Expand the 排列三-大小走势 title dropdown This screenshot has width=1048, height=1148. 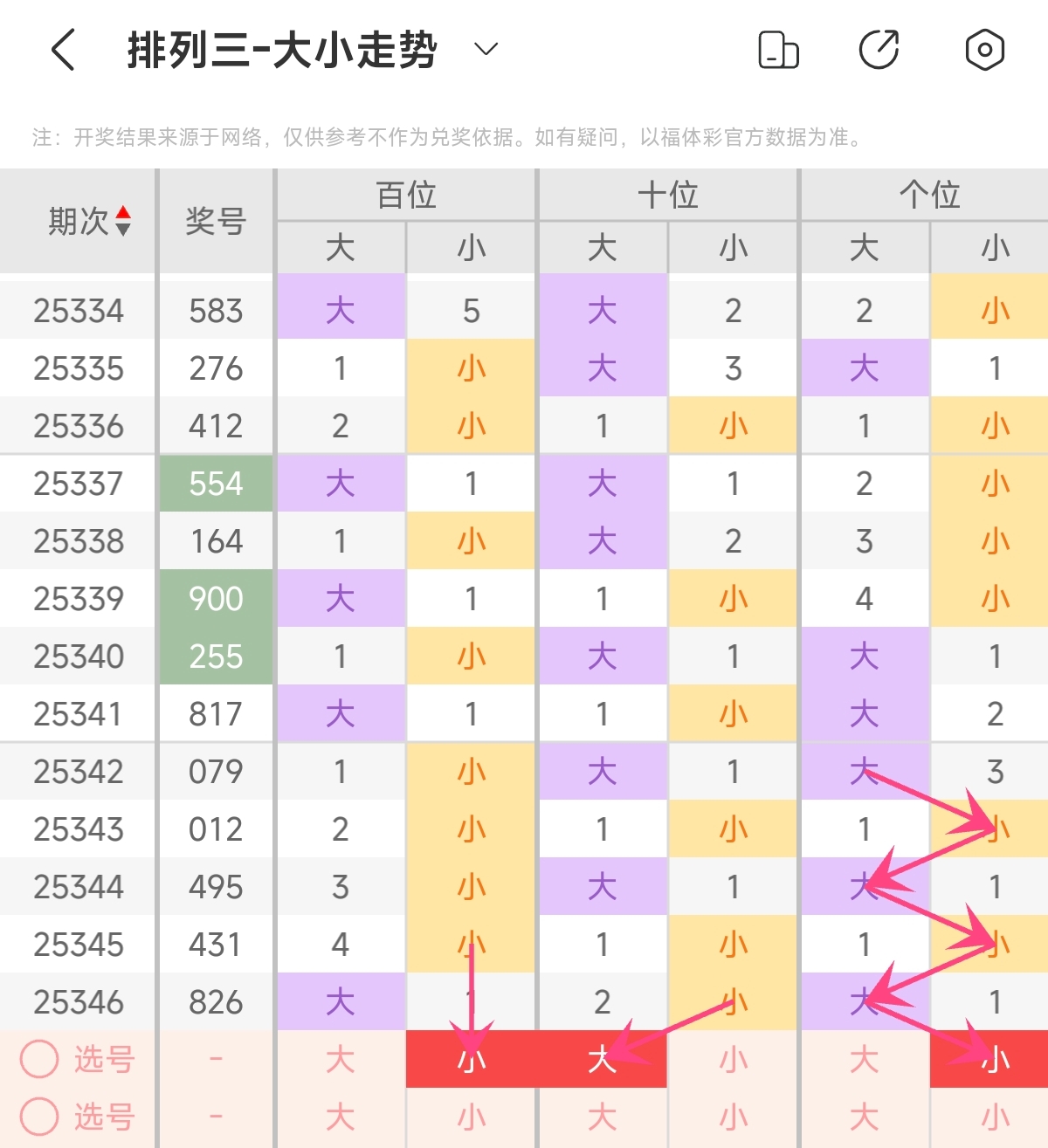pos(486,49)
